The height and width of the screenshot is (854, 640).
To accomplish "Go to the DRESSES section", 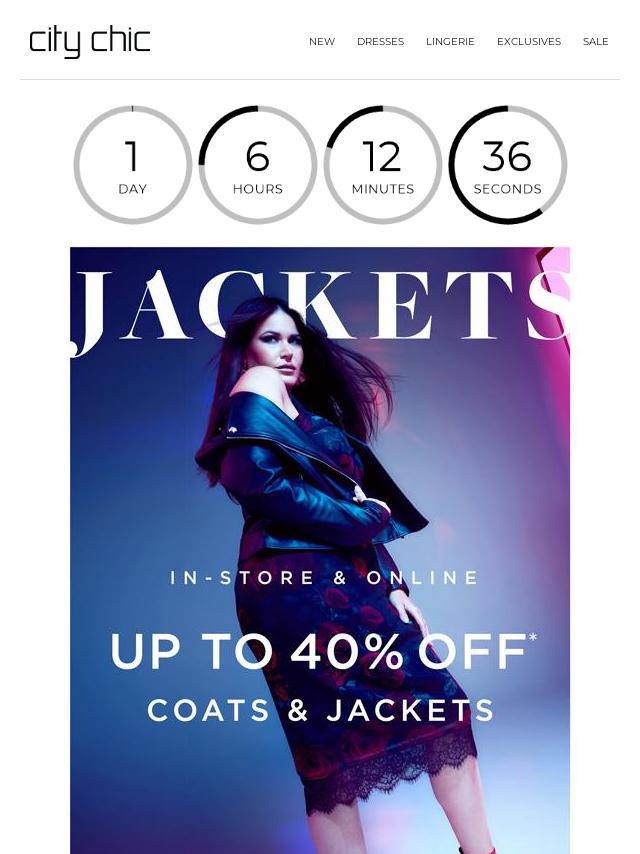I will click(x=380, y=42).
